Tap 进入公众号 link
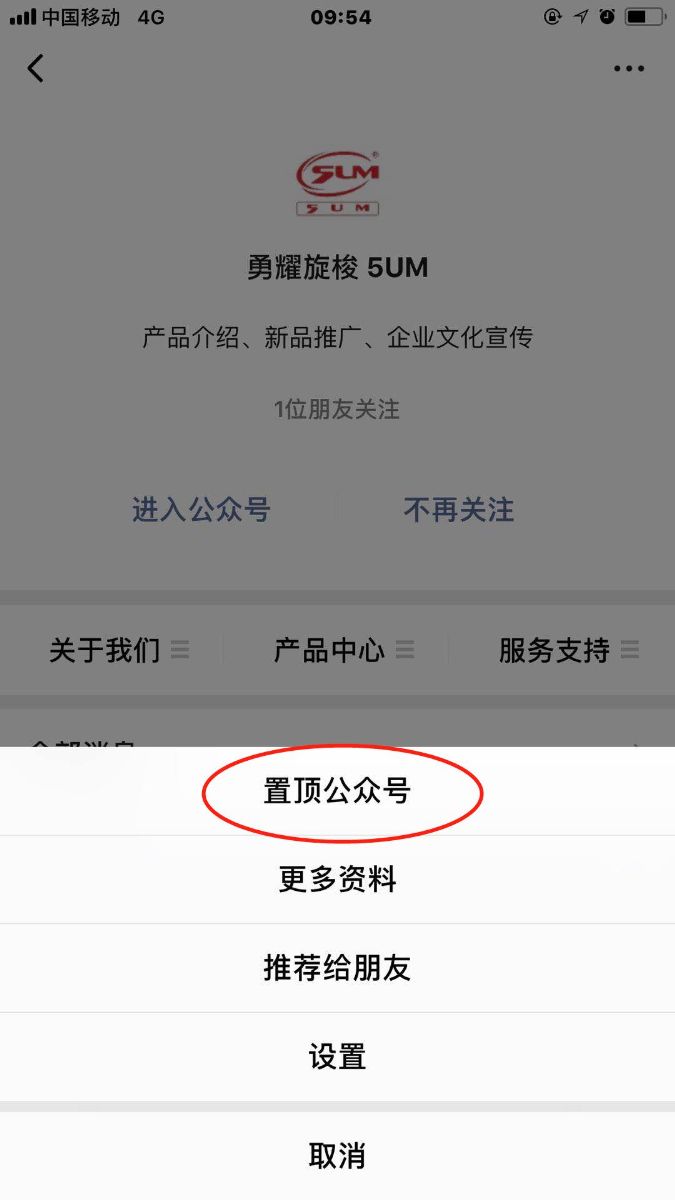The width and height of the screenshot is (675, 1200). tap(201, 510)
